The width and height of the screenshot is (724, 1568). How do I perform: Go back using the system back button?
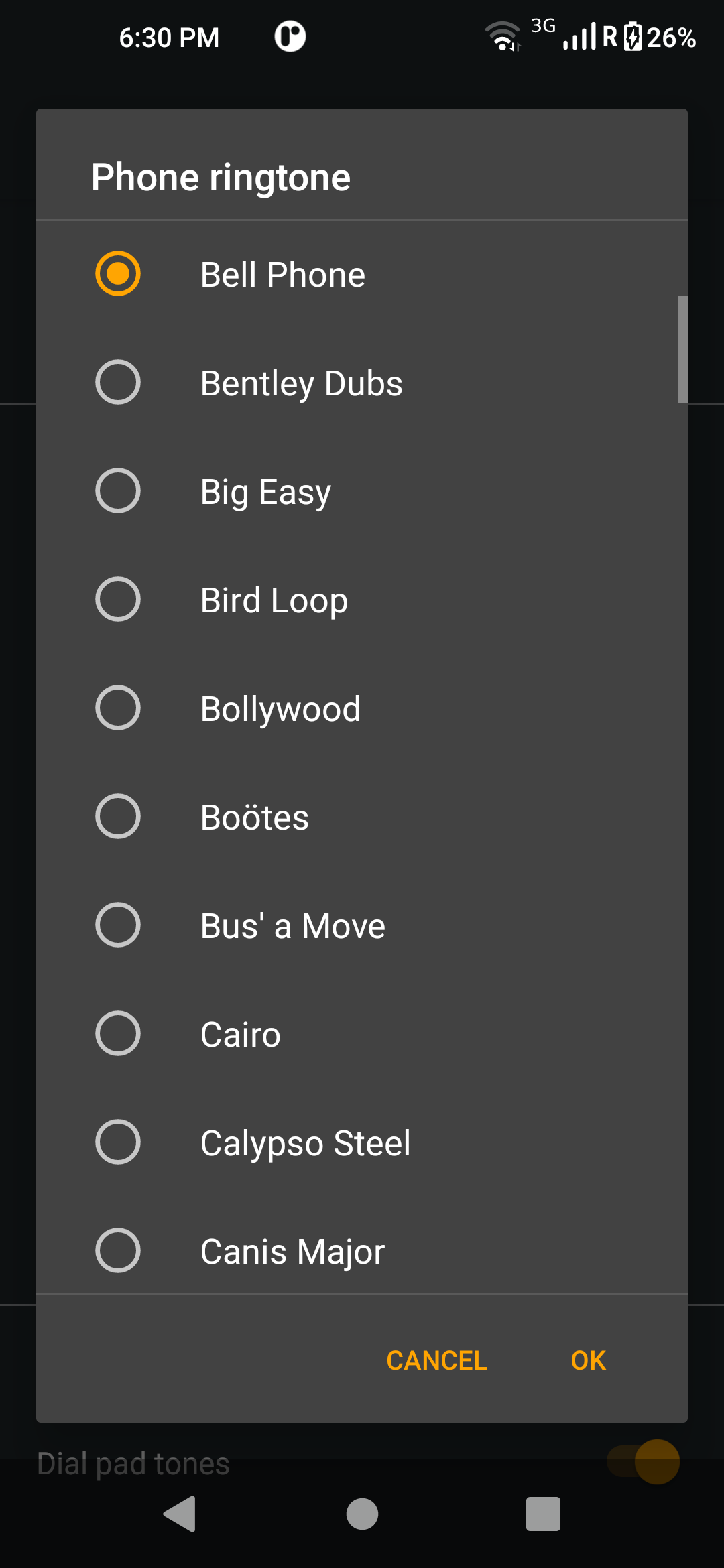tap(180, 1514)
